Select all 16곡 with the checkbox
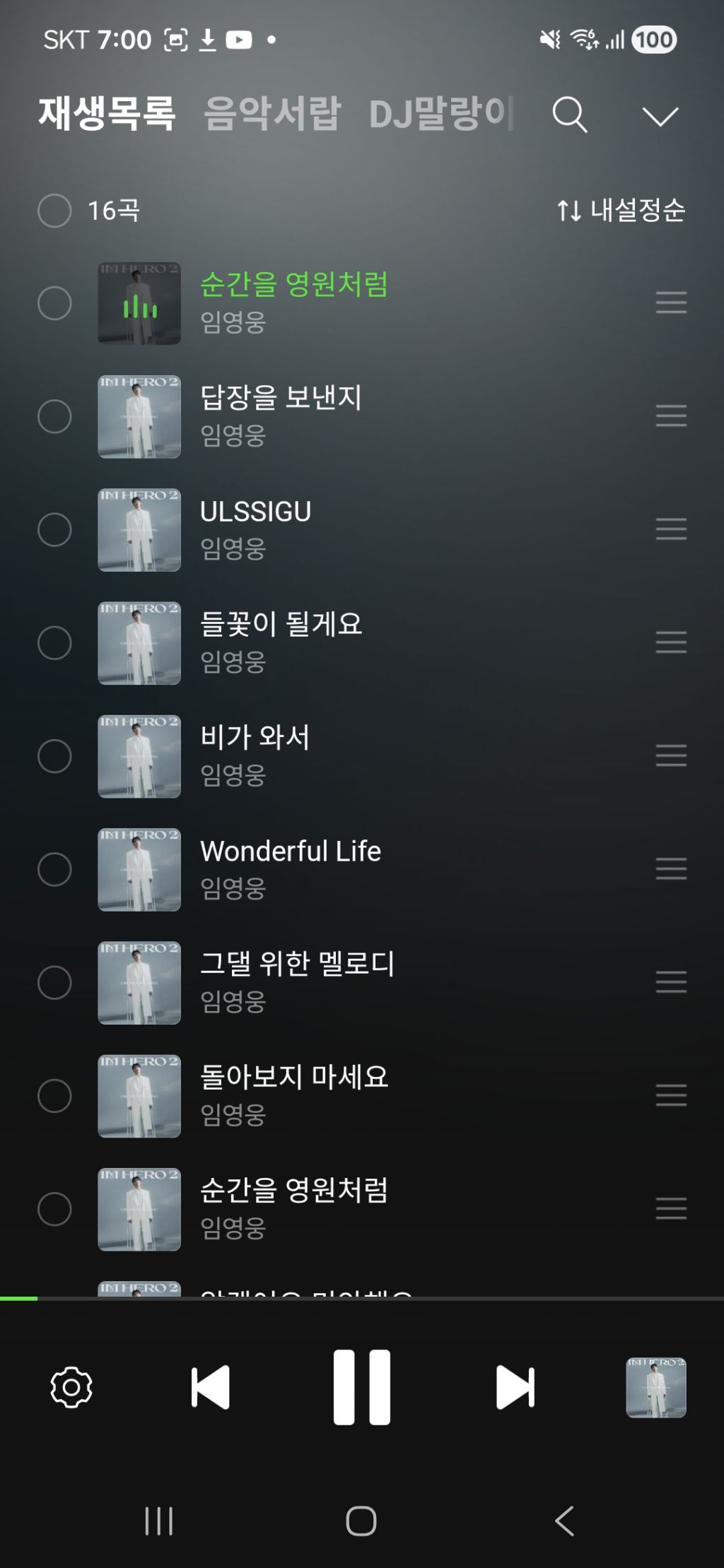This screenshot has height=1568, width=724. pos(54,211)
